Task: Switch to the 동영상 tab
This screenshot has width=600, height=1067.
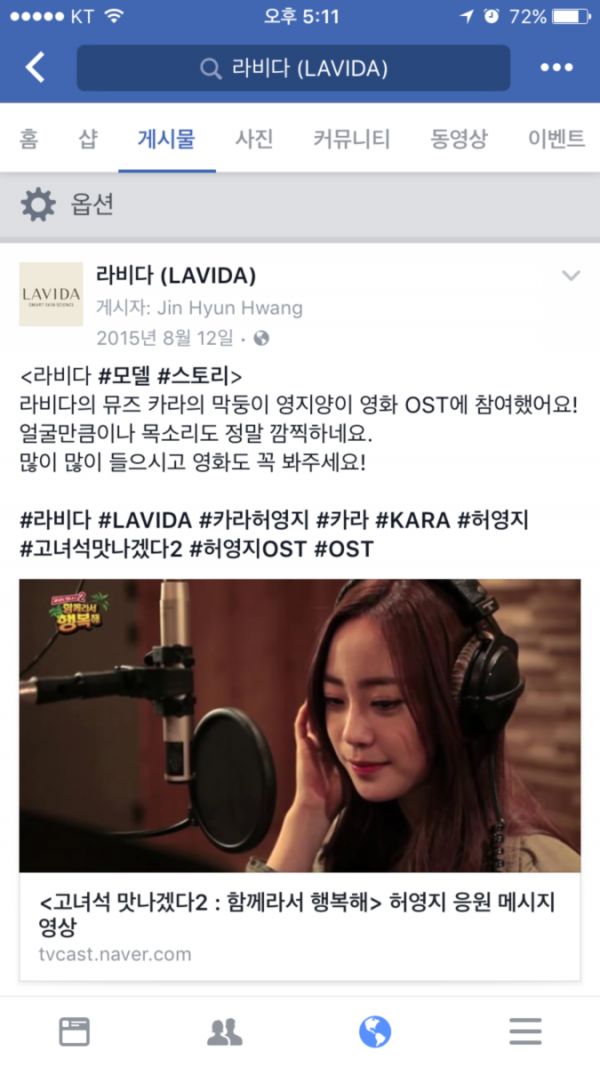Action: click(x=459, y=139)
